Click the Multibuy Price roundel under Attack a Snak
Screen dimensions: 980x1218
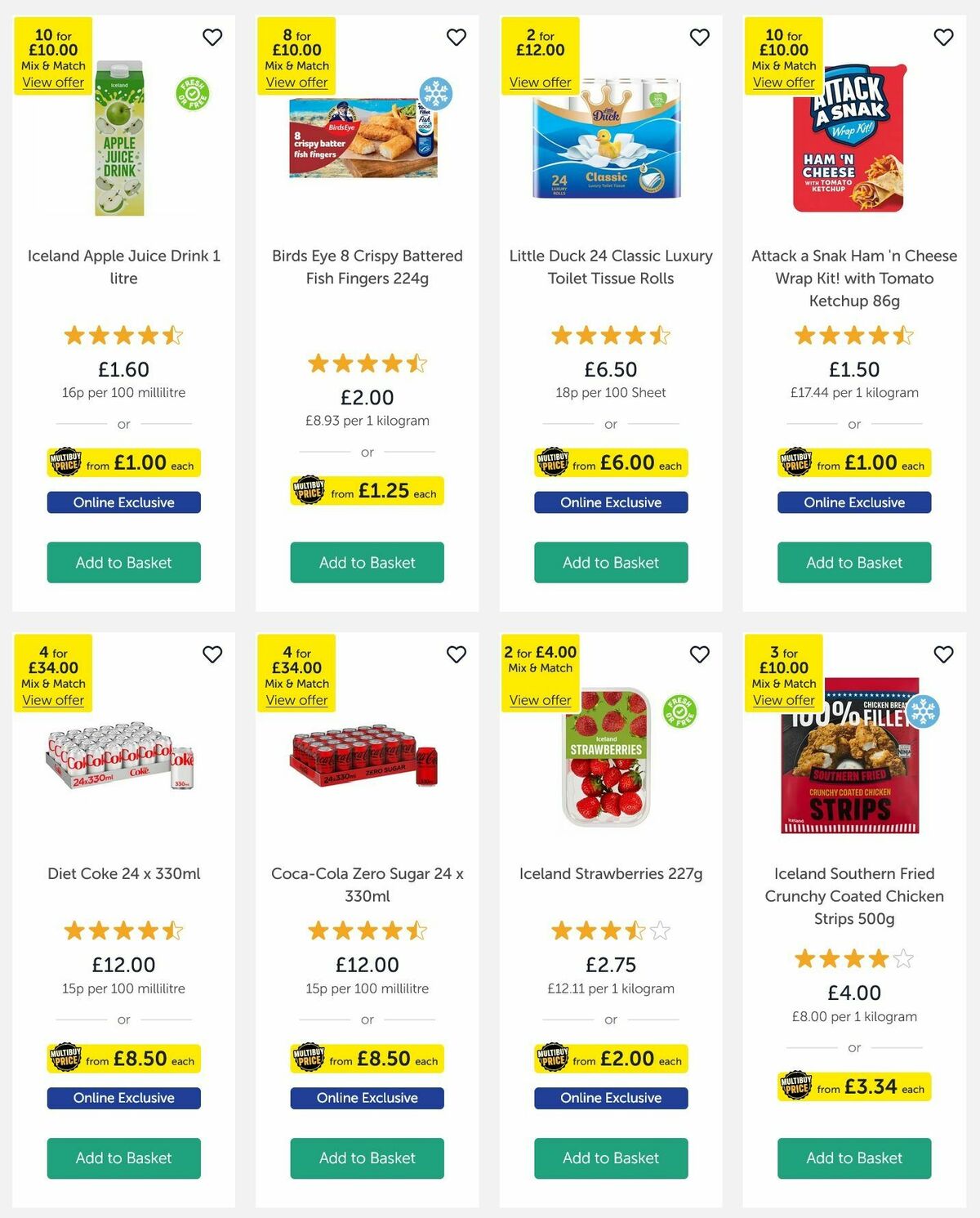click(796, 464)
